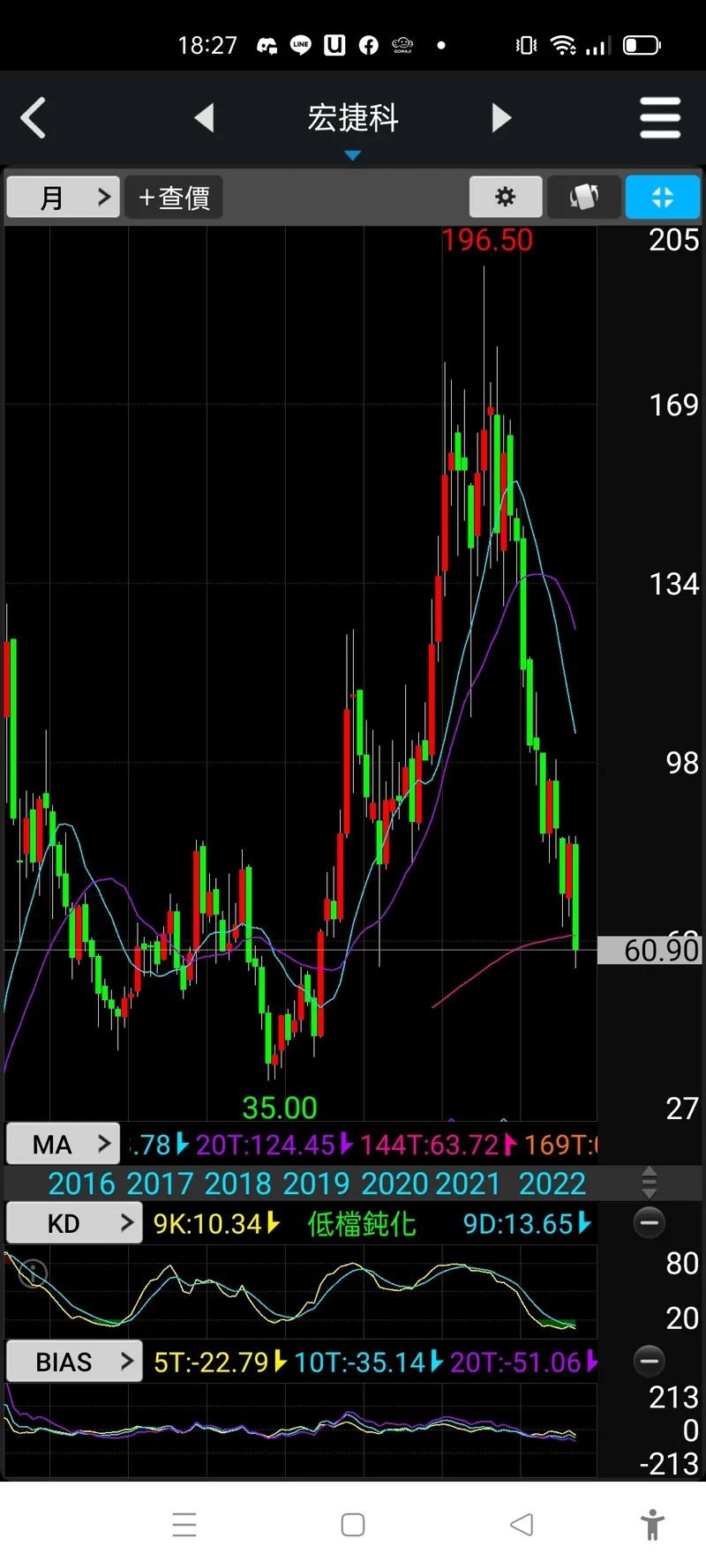The image size is (706, 1568).
Task: Open chart settings gear
Action: 505,197
